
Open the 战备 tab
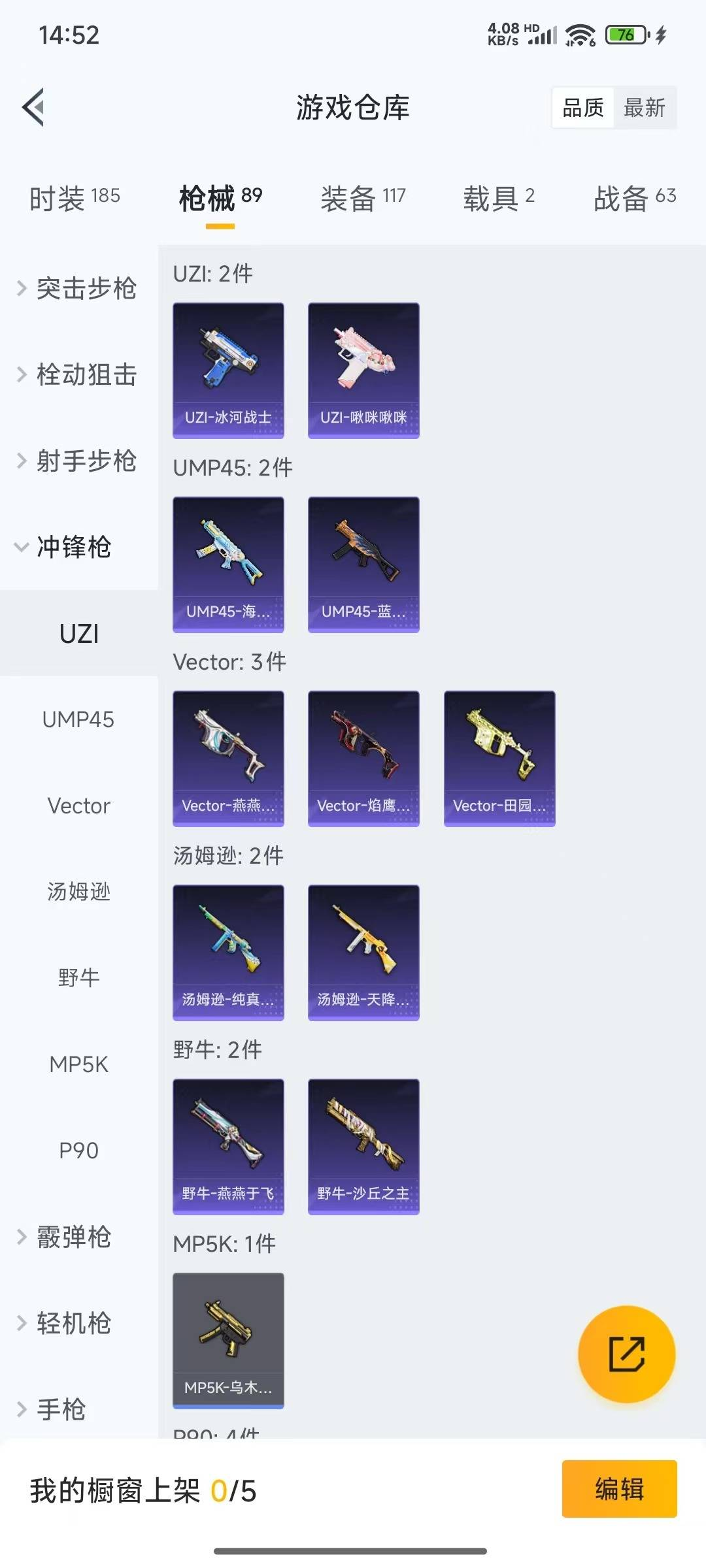[635, 198]
